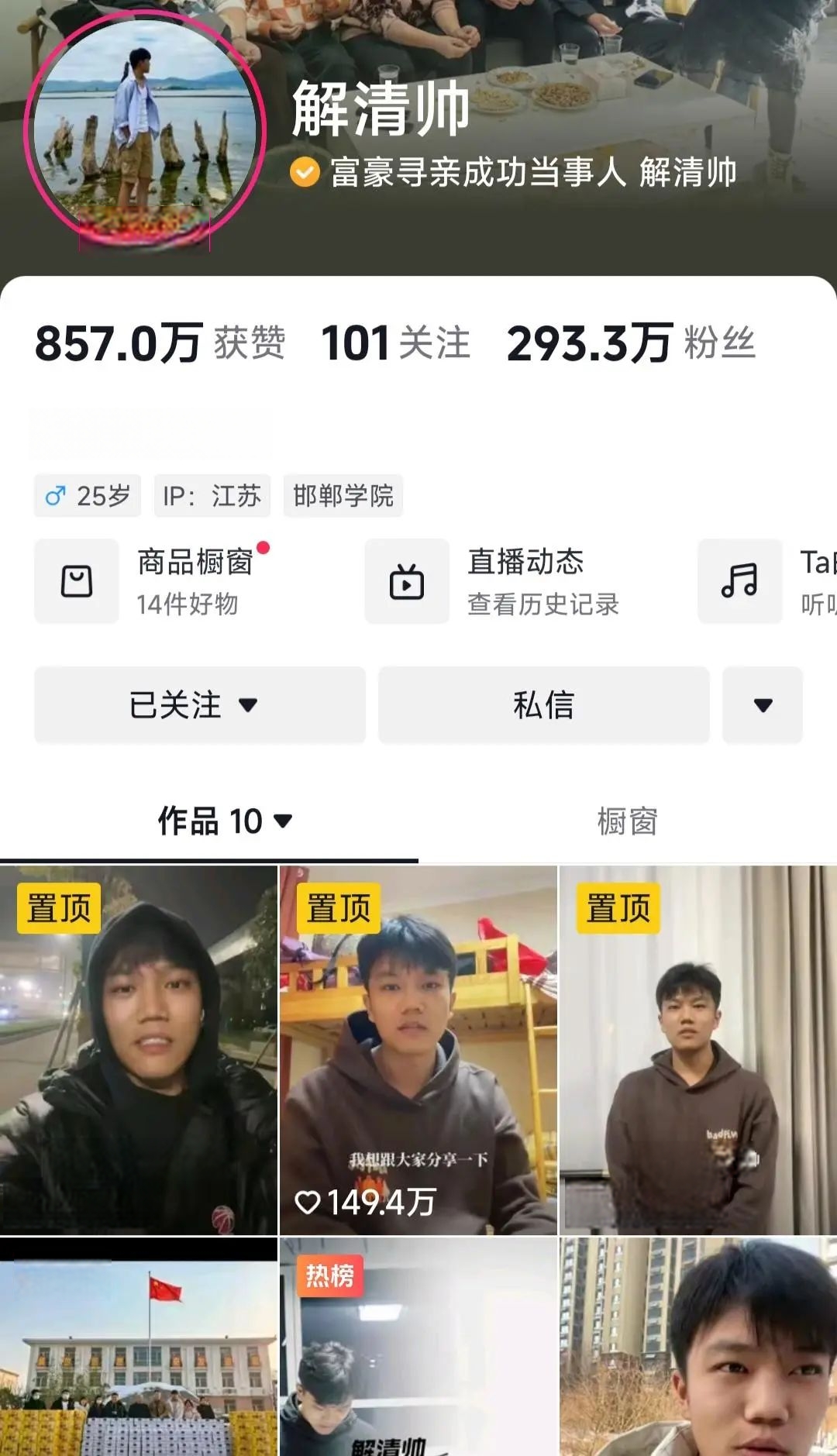Open 直播动态 live history

pyautogui.click(x=492, y=581)
